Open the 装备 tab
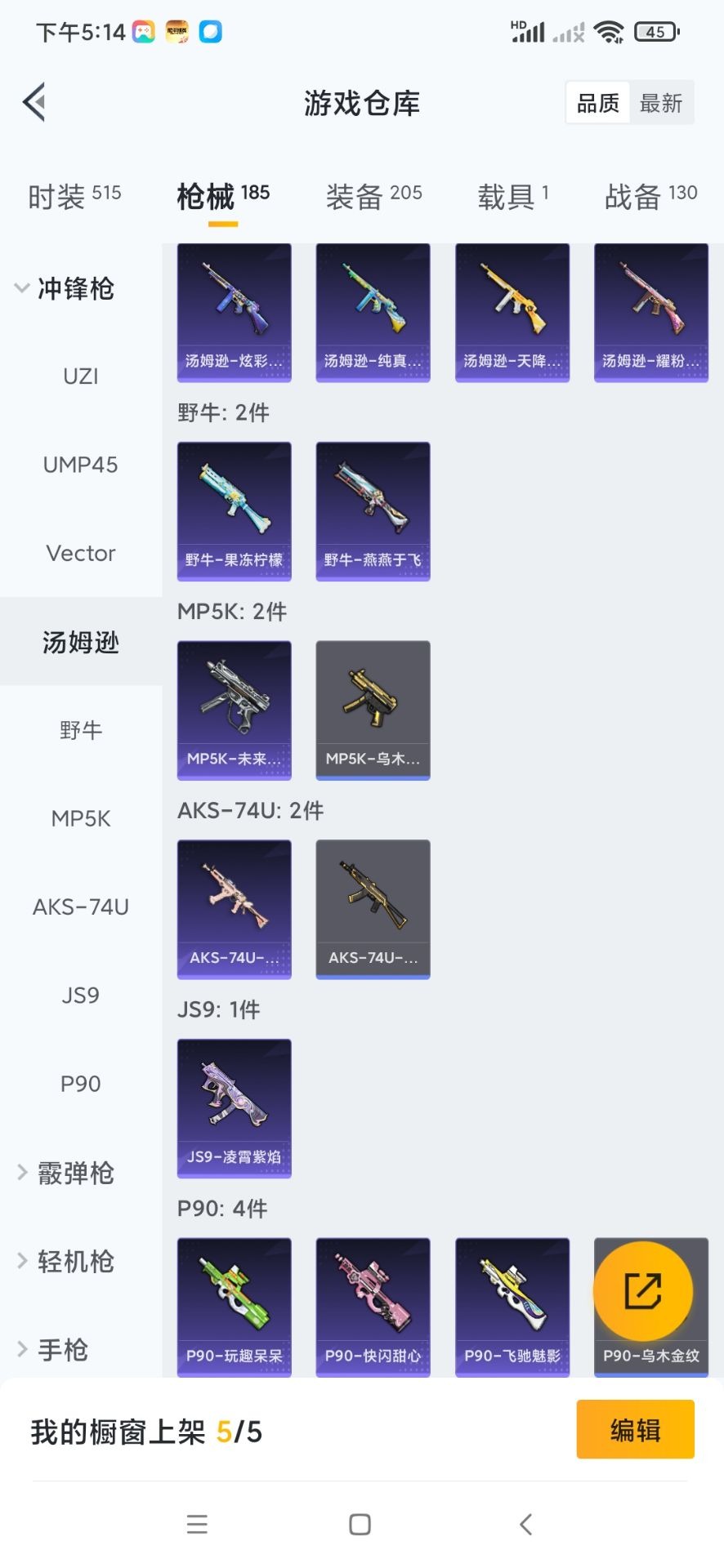This screenshot has width=724, height=1568. tap(373, 196)
